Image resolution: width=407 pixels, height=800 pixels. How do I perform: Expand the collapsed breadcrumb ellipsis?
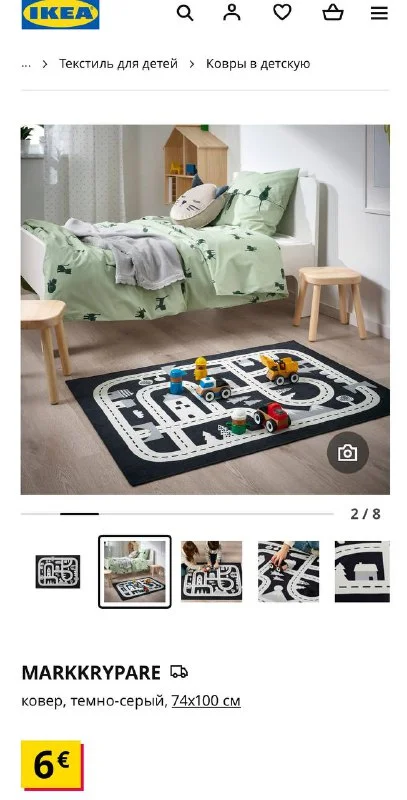pyautogui.click(x=26, y=64)
